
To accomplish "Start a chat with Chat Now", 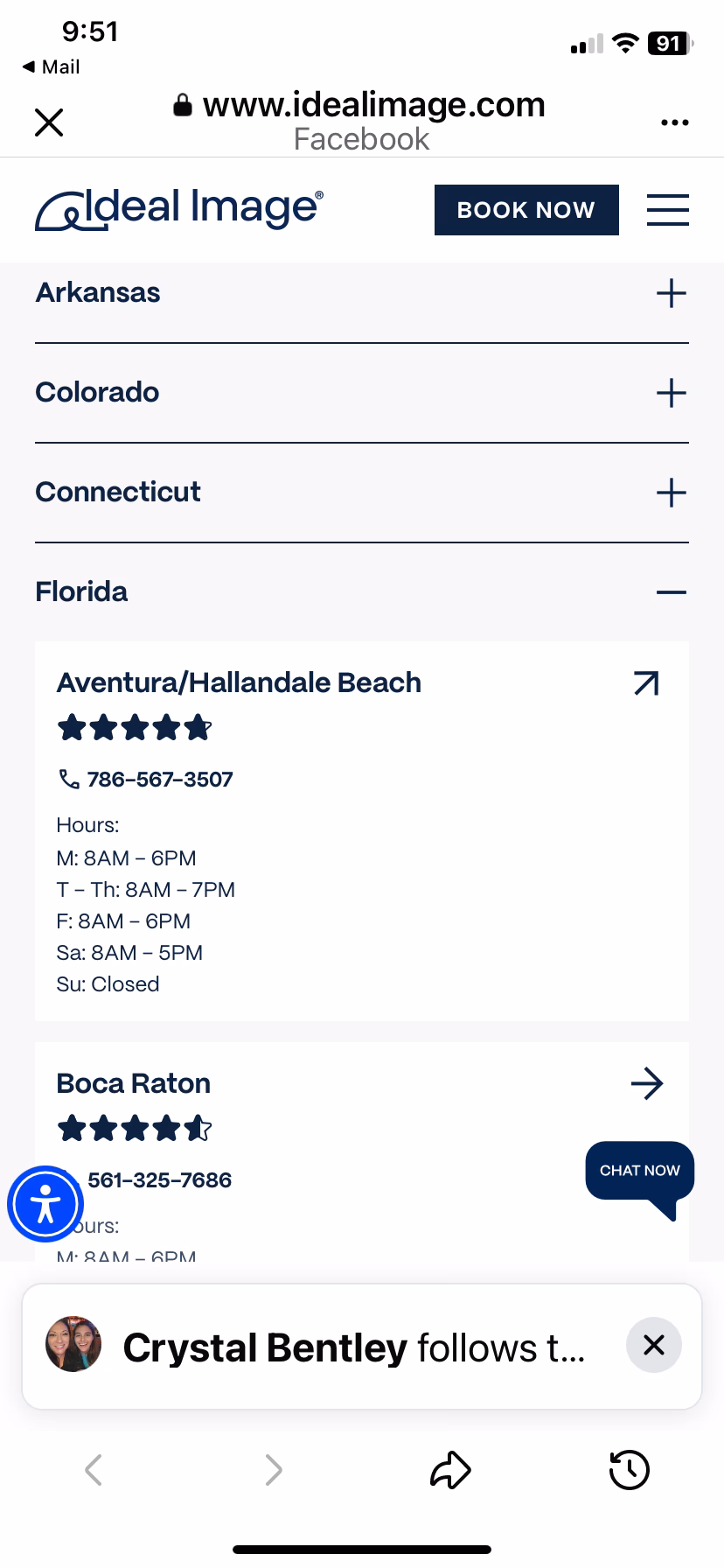I will [x=639, y=1172].
